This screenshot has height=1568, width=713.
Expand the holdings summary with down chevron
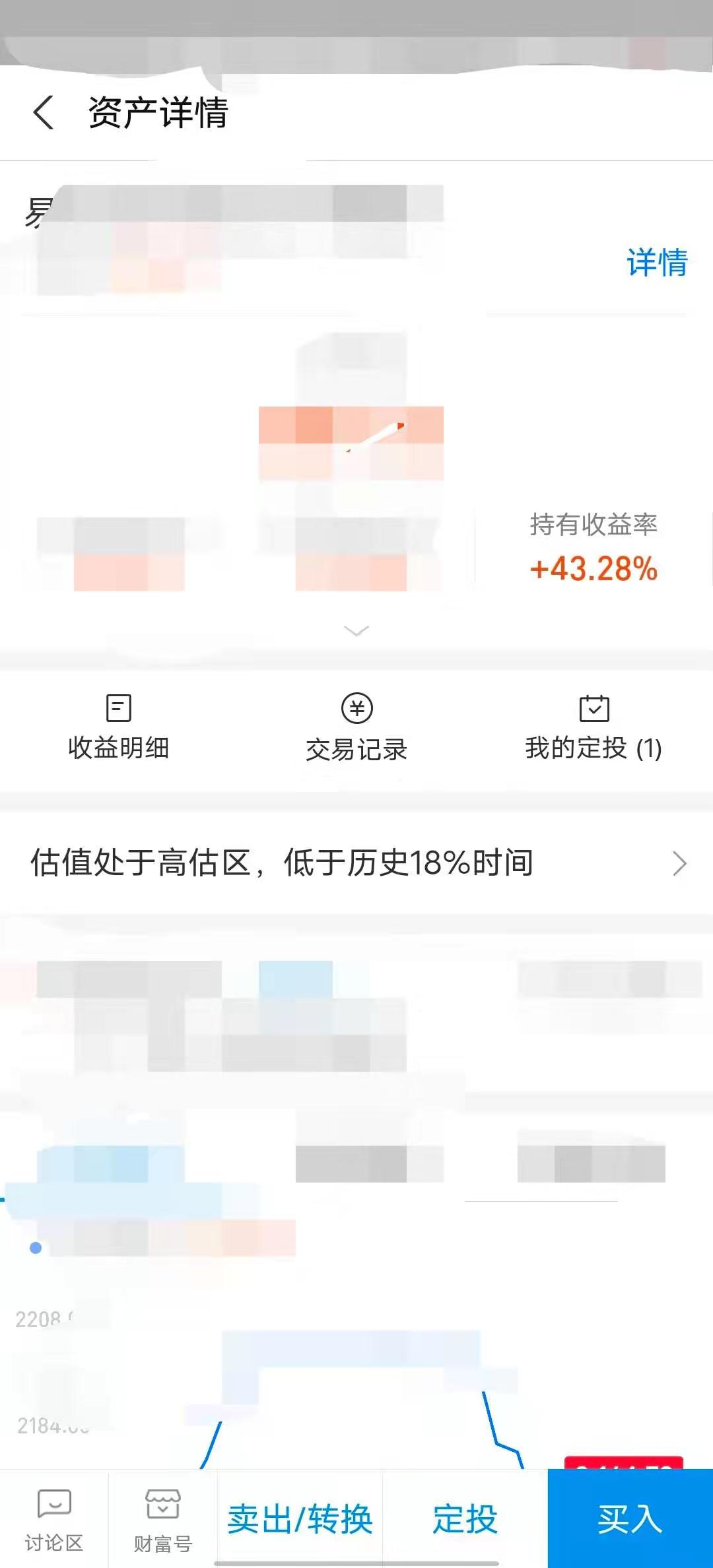tap(356, 631)
